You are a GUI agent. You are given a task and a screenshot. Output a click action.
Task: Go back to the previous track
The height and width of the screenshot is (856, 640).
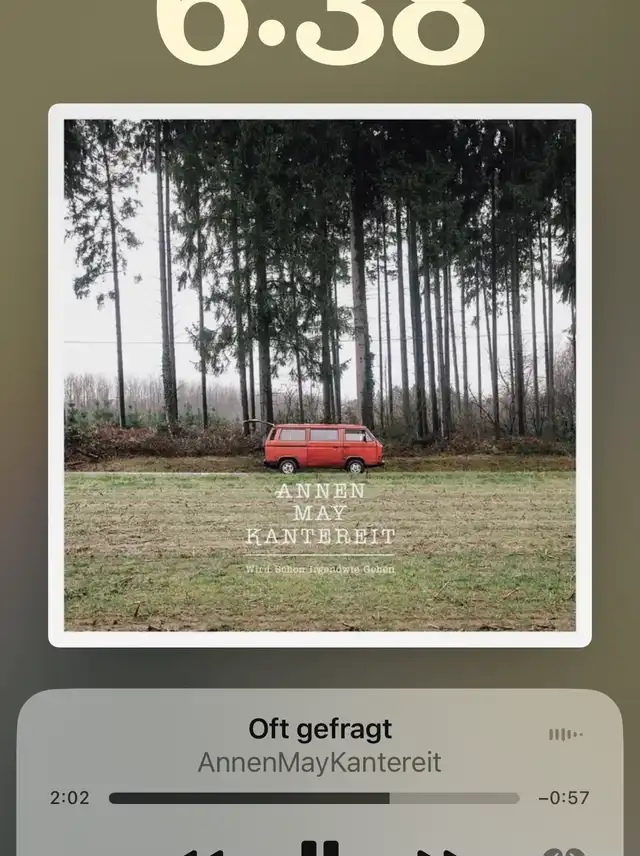pos(204,852)
